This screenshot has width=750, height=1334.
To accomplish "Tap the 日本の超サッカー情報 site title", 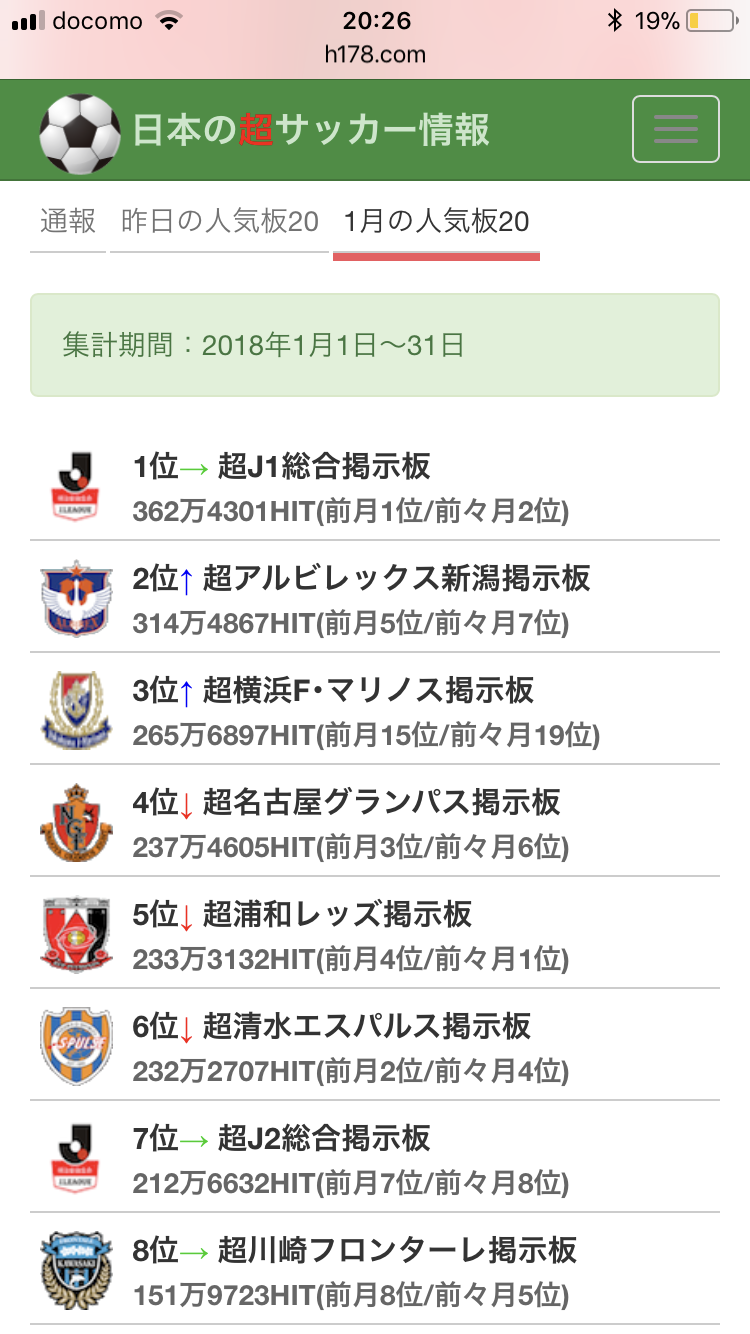I will pyautogui.click(x=311, y=131).
